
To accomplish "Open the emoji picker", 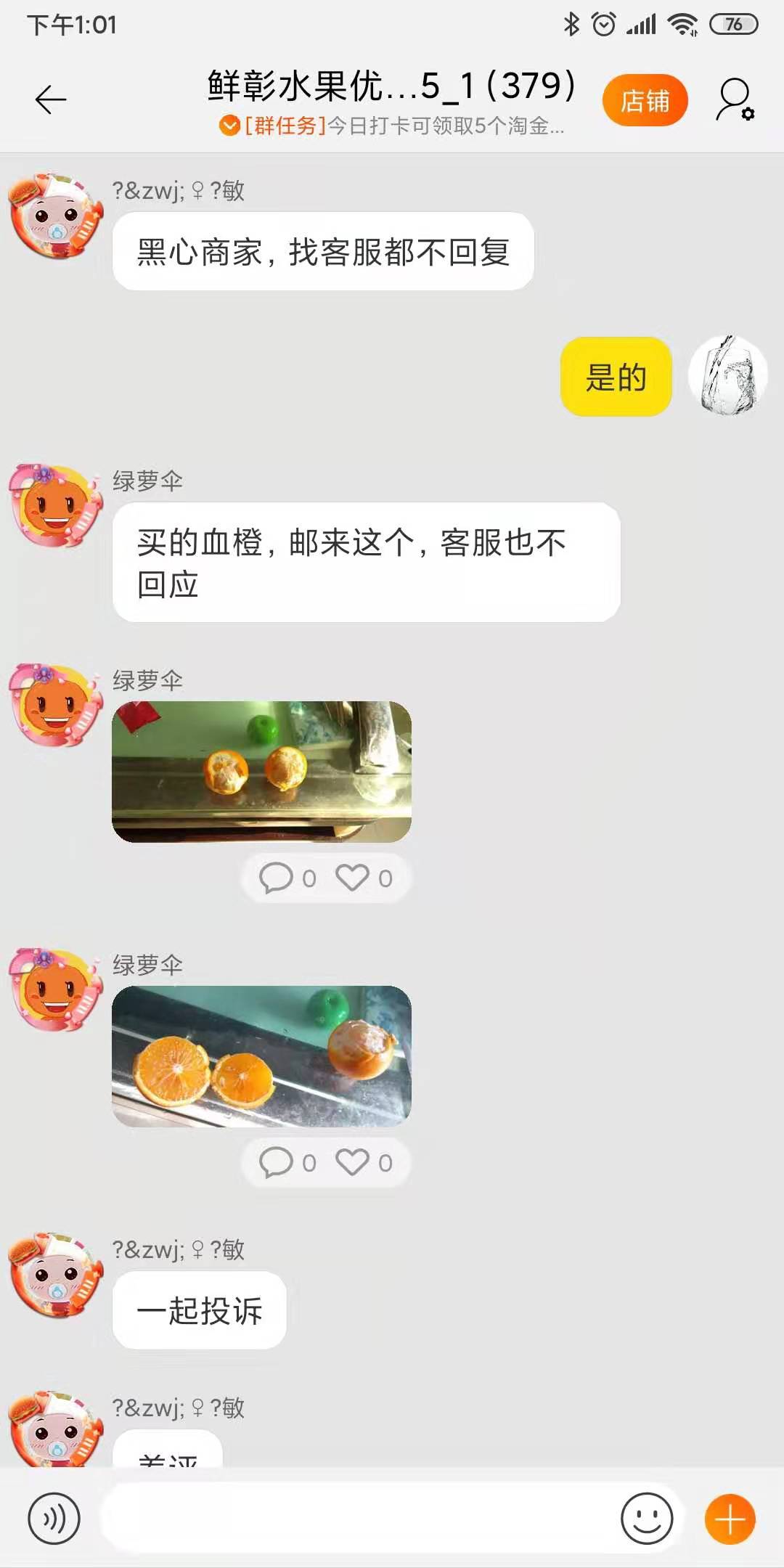I will click(646, 1518).
